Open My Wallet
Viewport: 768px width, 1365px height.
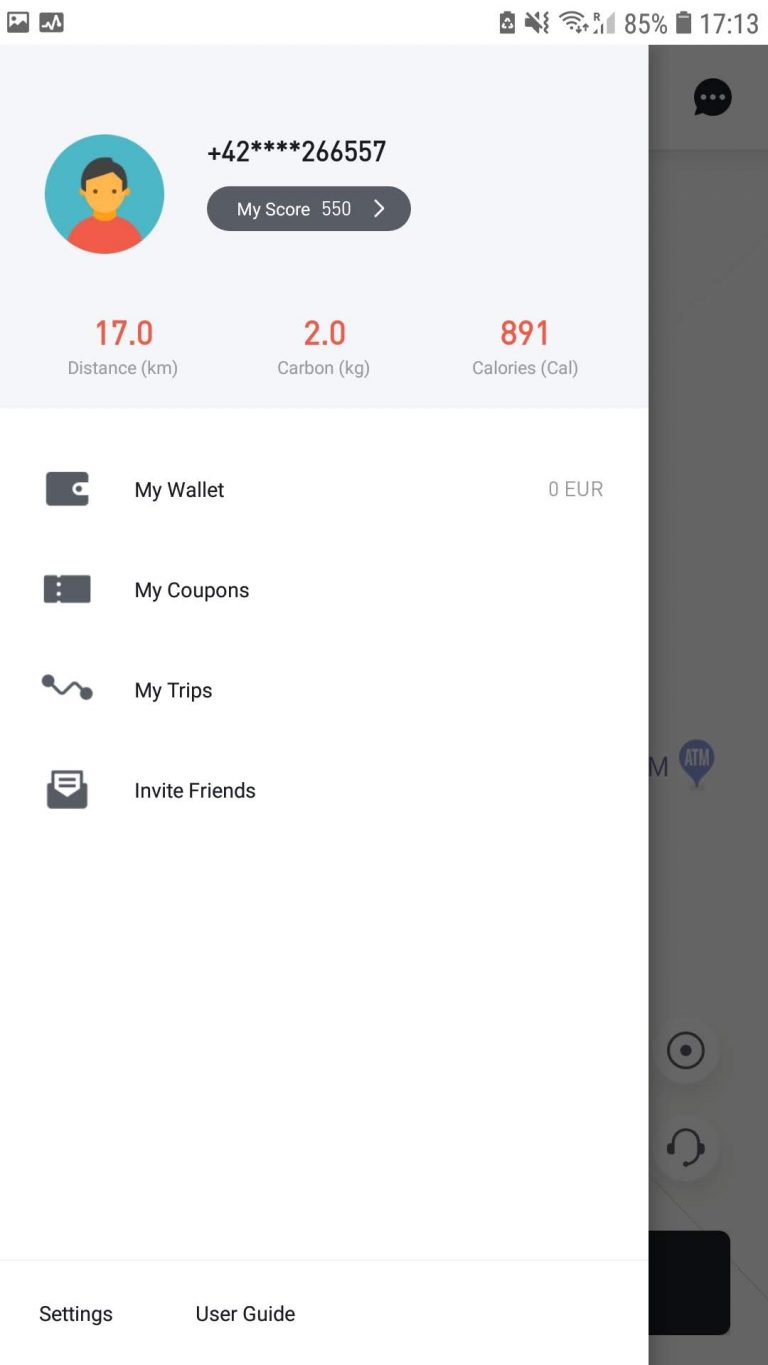point(324,489)
